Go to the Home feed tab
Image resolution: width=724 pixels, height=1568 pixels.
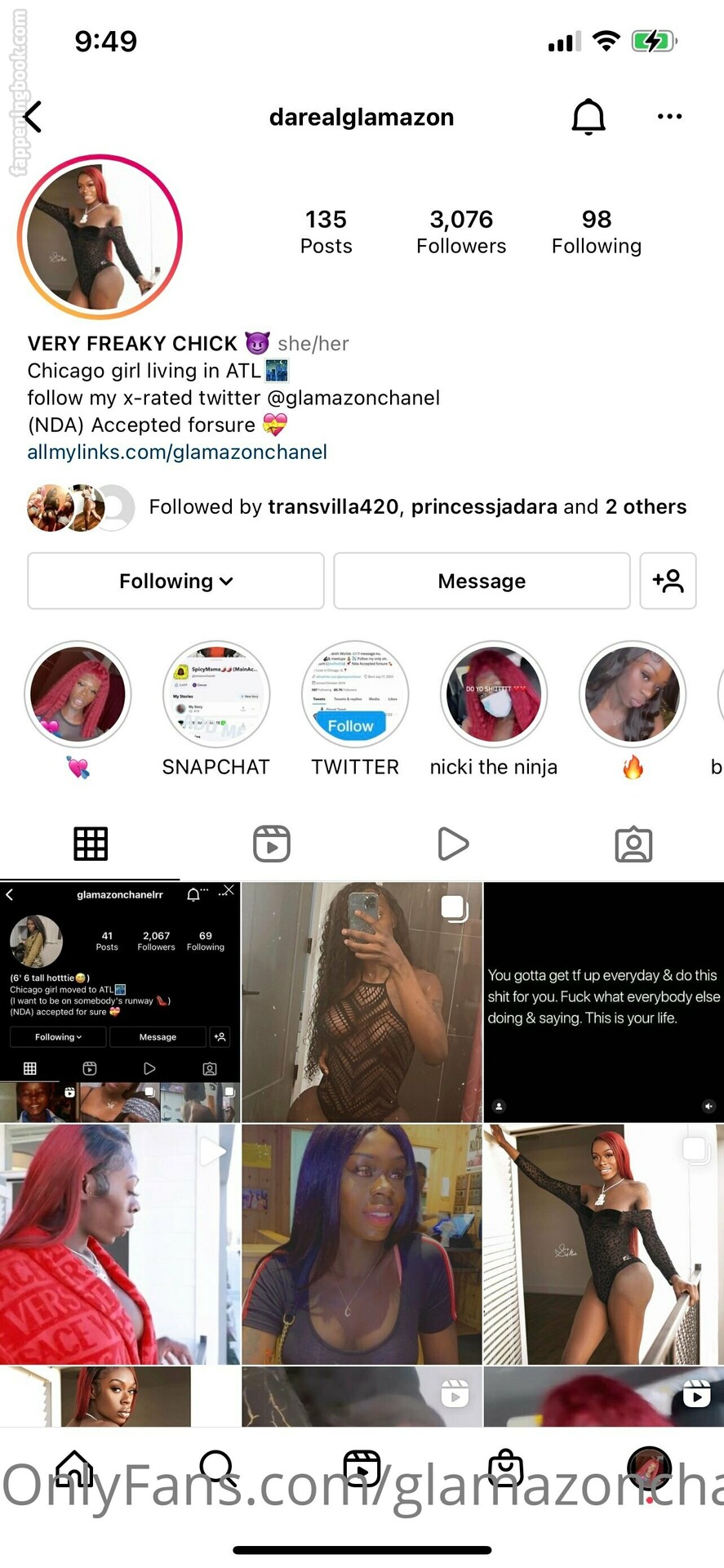tap(74, 1469)
